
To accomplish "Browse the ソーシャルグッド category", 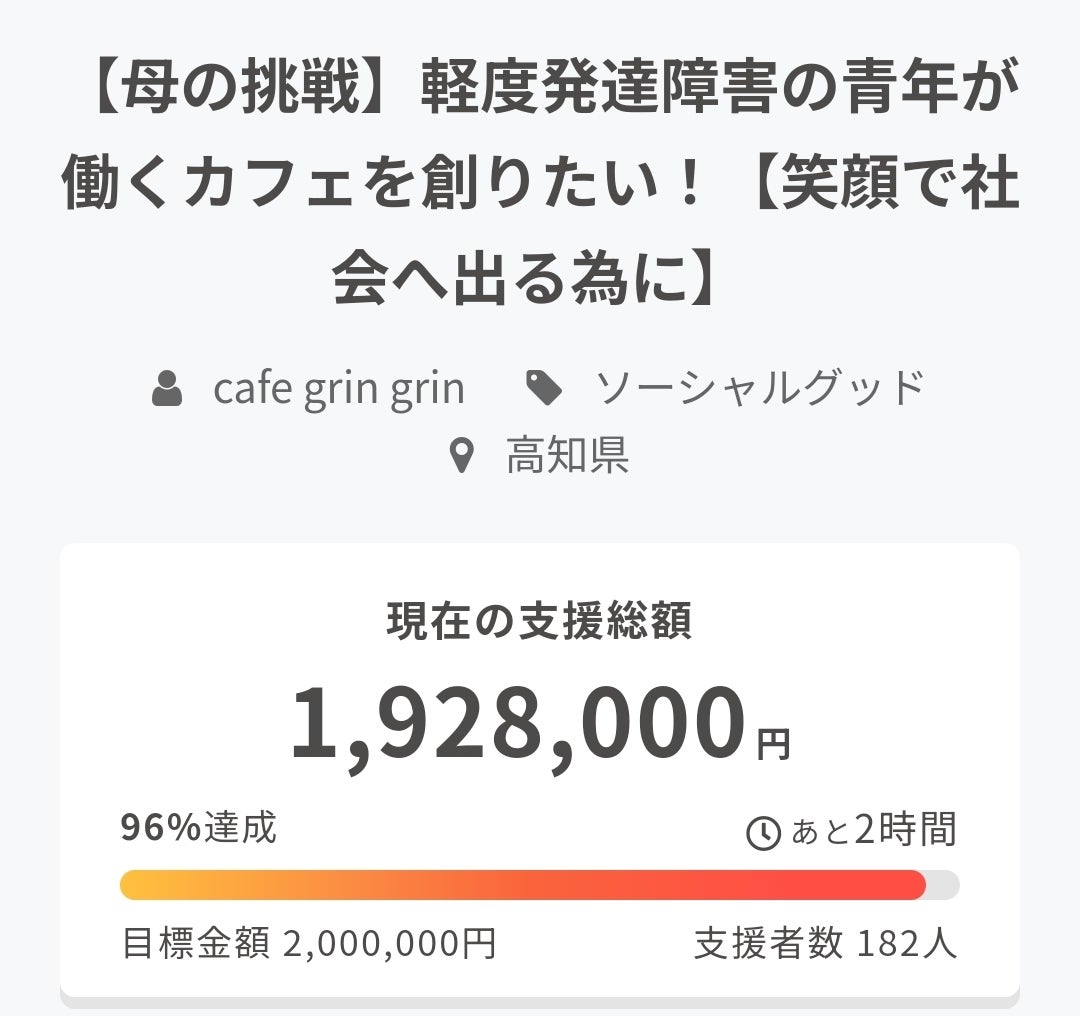I will click(x=759, y=388).
